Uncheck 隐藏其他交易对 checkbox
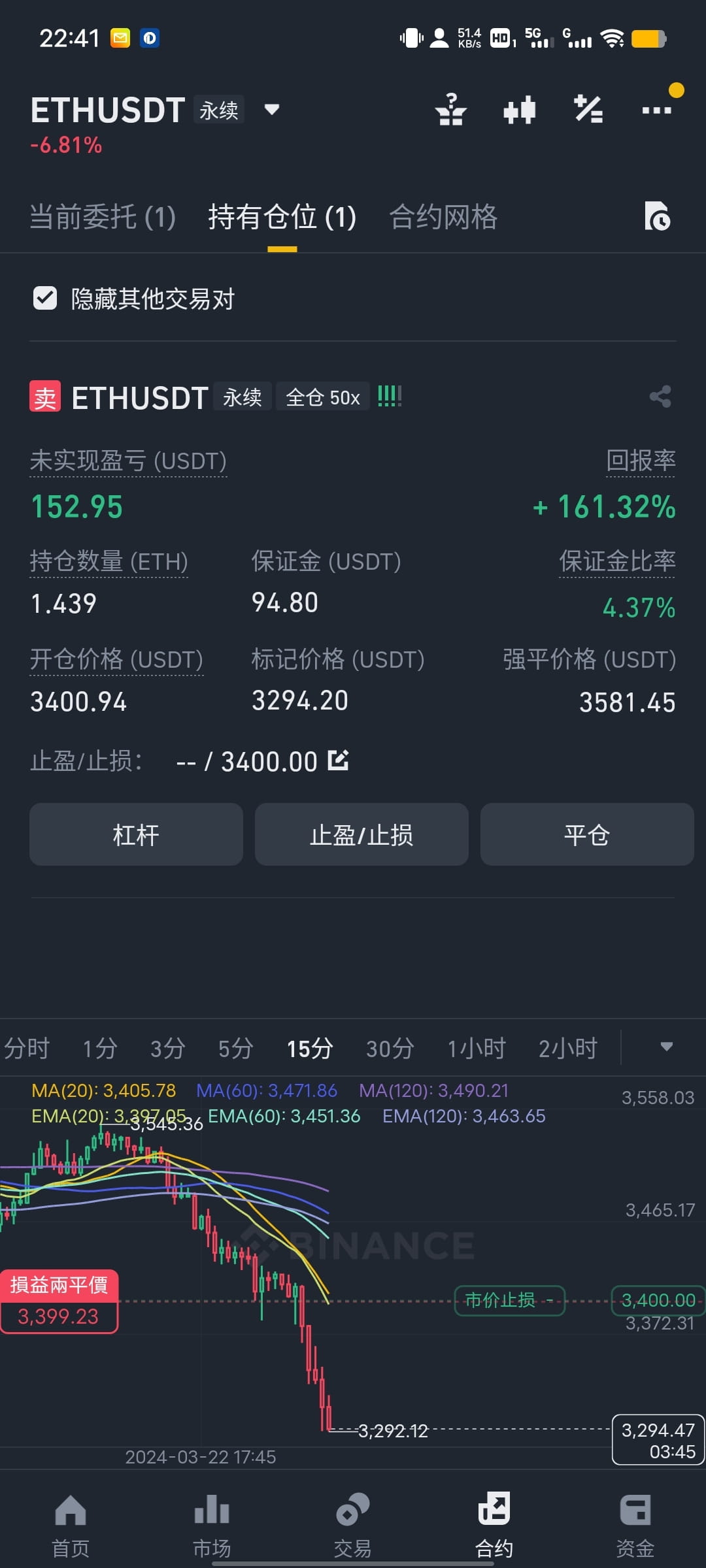The width and height of the screenshot is (706, 1568). tap(44, 299)
